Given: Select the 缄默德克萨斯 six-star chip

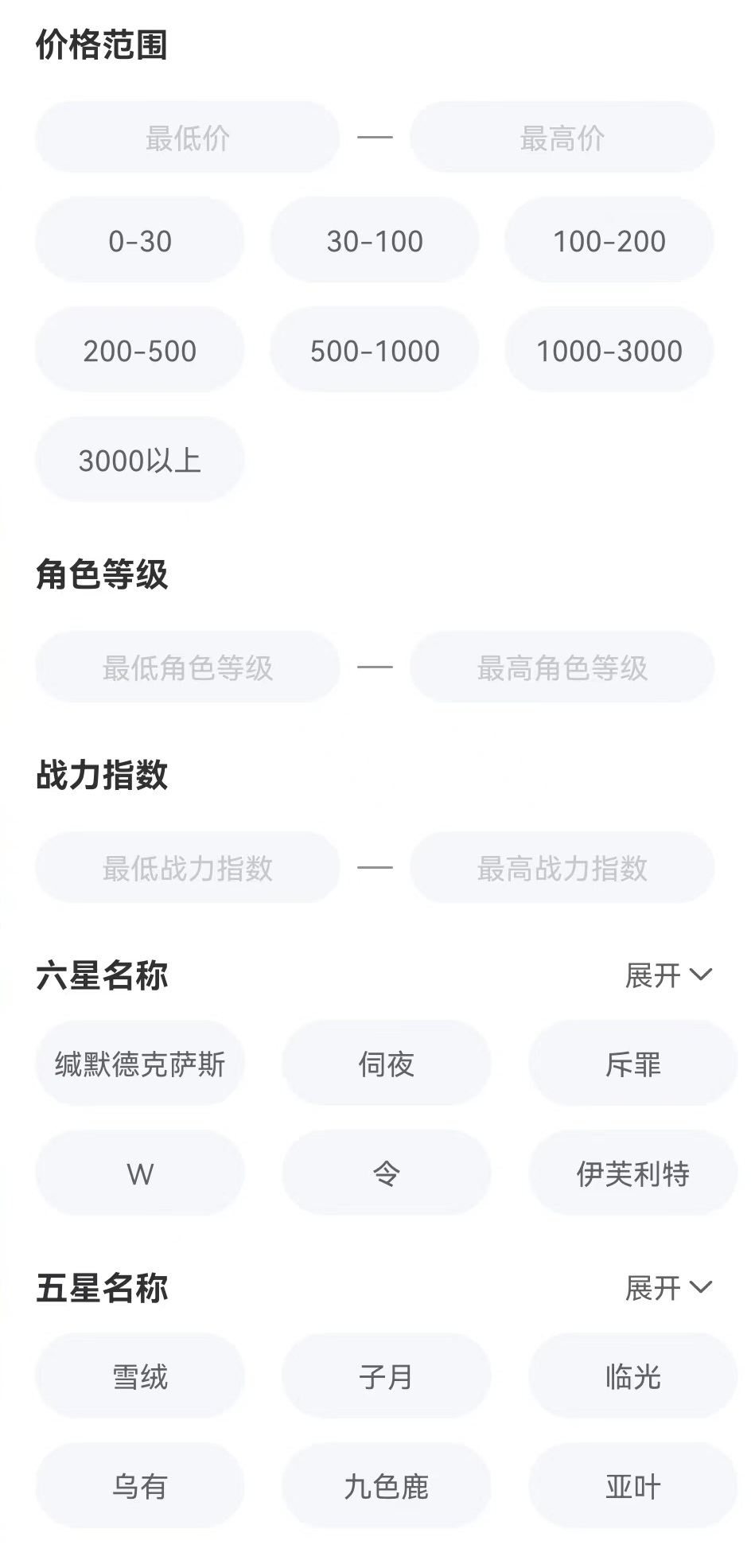Looking at the screenshot, I should (140, 1064).
